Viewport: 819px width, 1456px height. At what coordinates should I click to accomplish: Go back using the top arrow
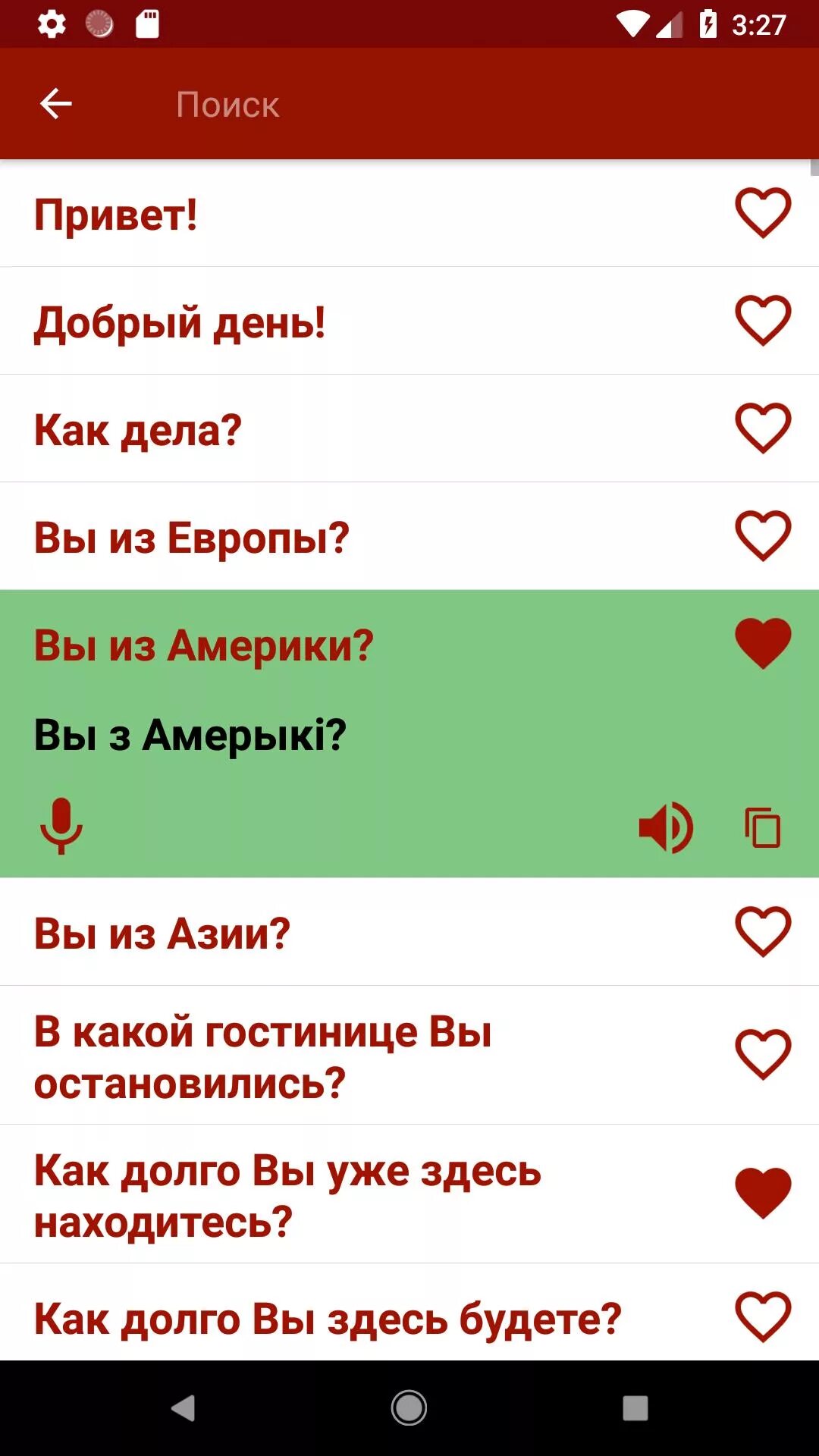(x=55, y=104)
